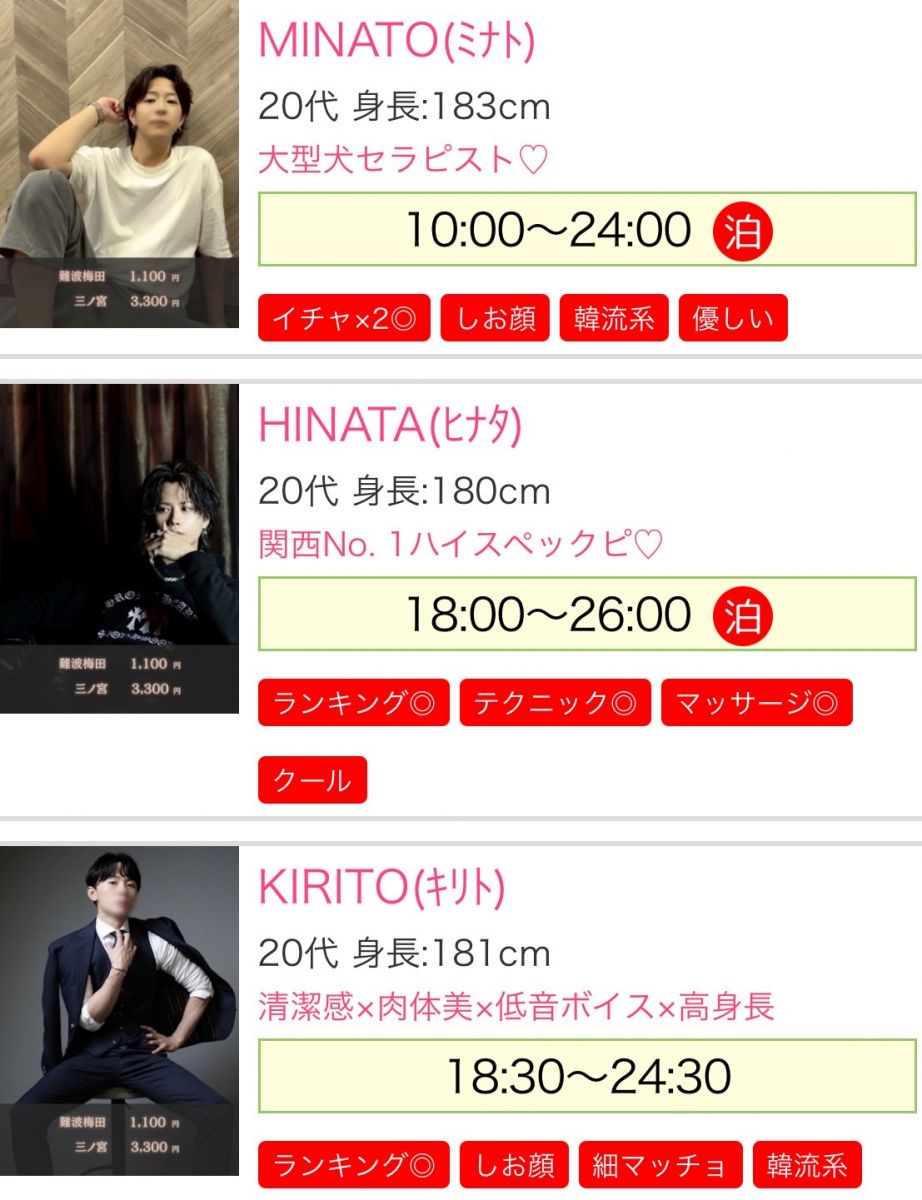Select HINATA's マッサージ◎ tag
Image resolution: width=922 pixels, height=1200 pixels.
tap(756, 703)
